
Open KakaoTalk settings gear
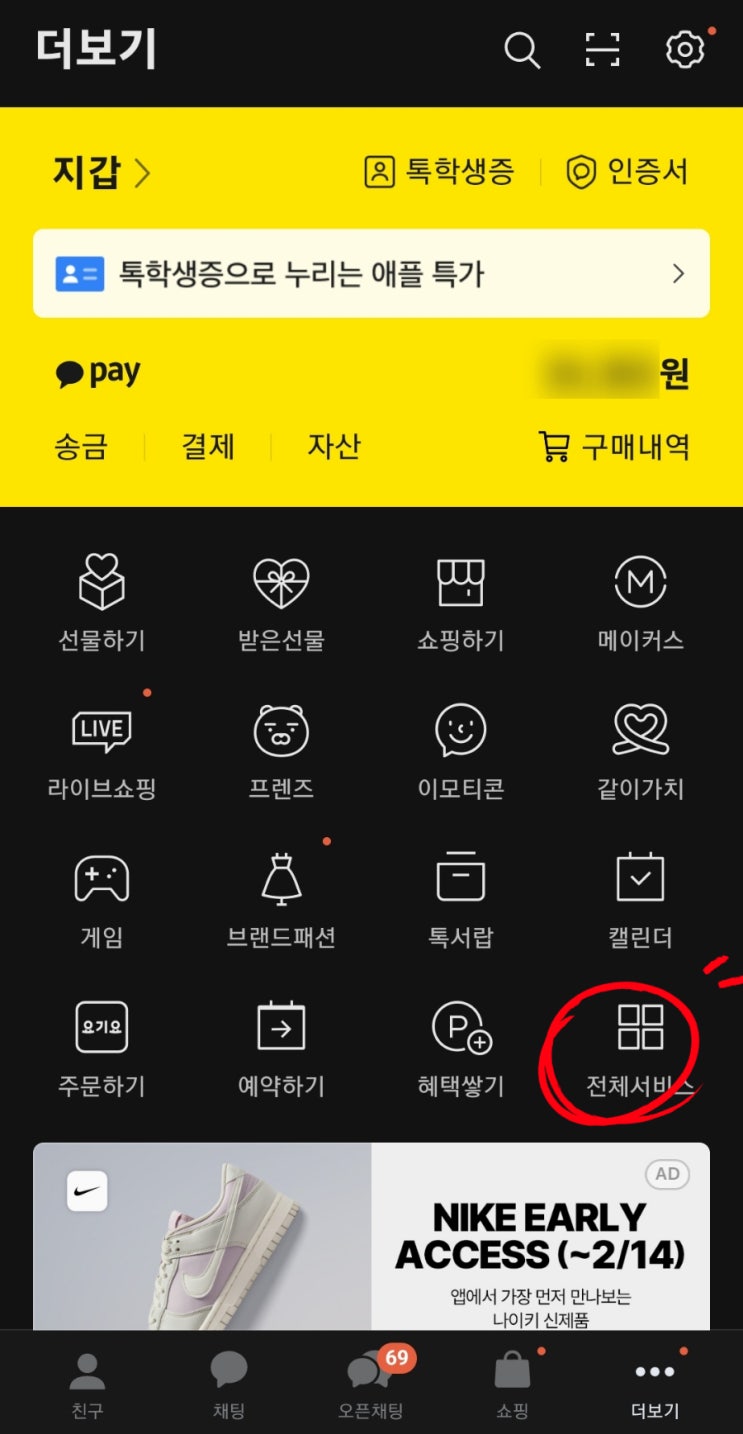(x=684, y=51)
